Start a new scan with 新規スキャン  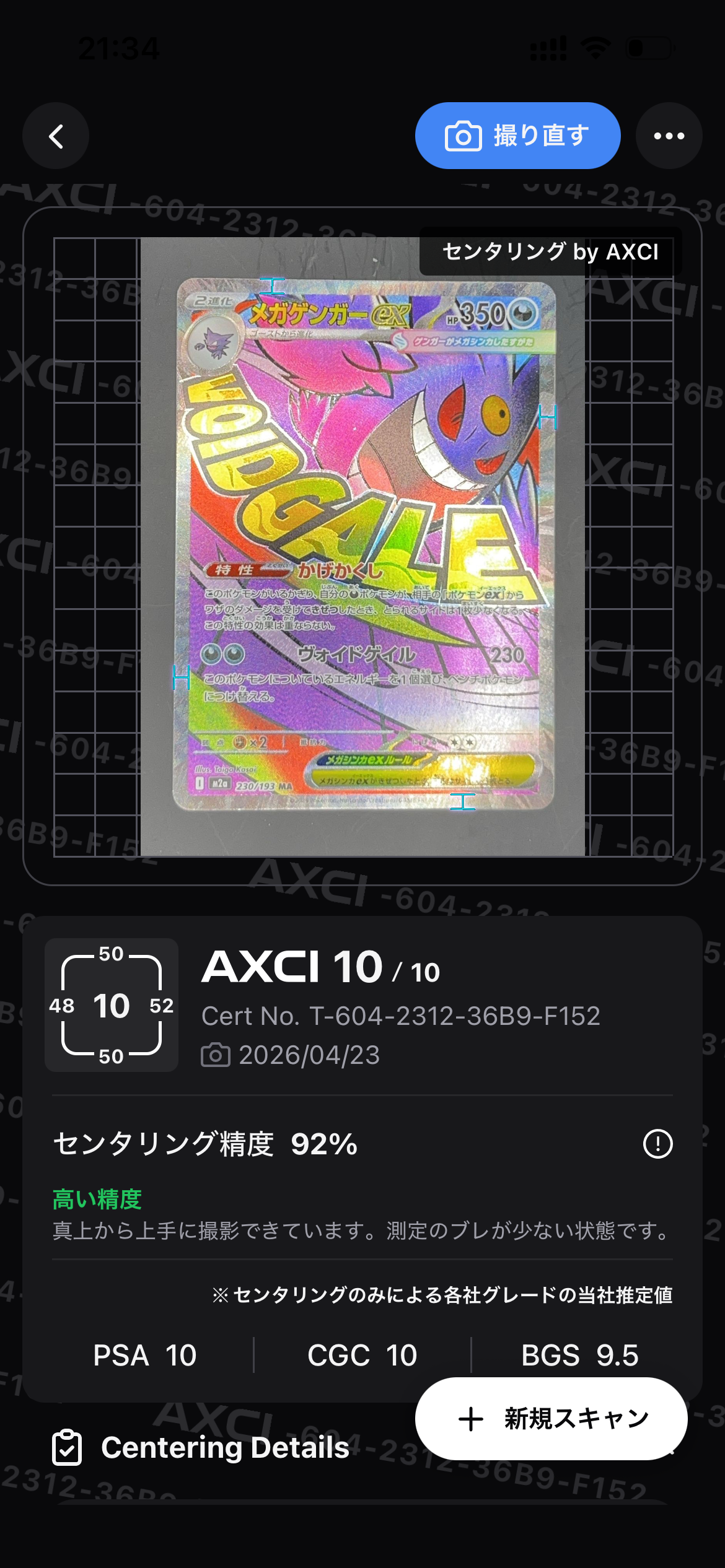(x=551, y=1418)
